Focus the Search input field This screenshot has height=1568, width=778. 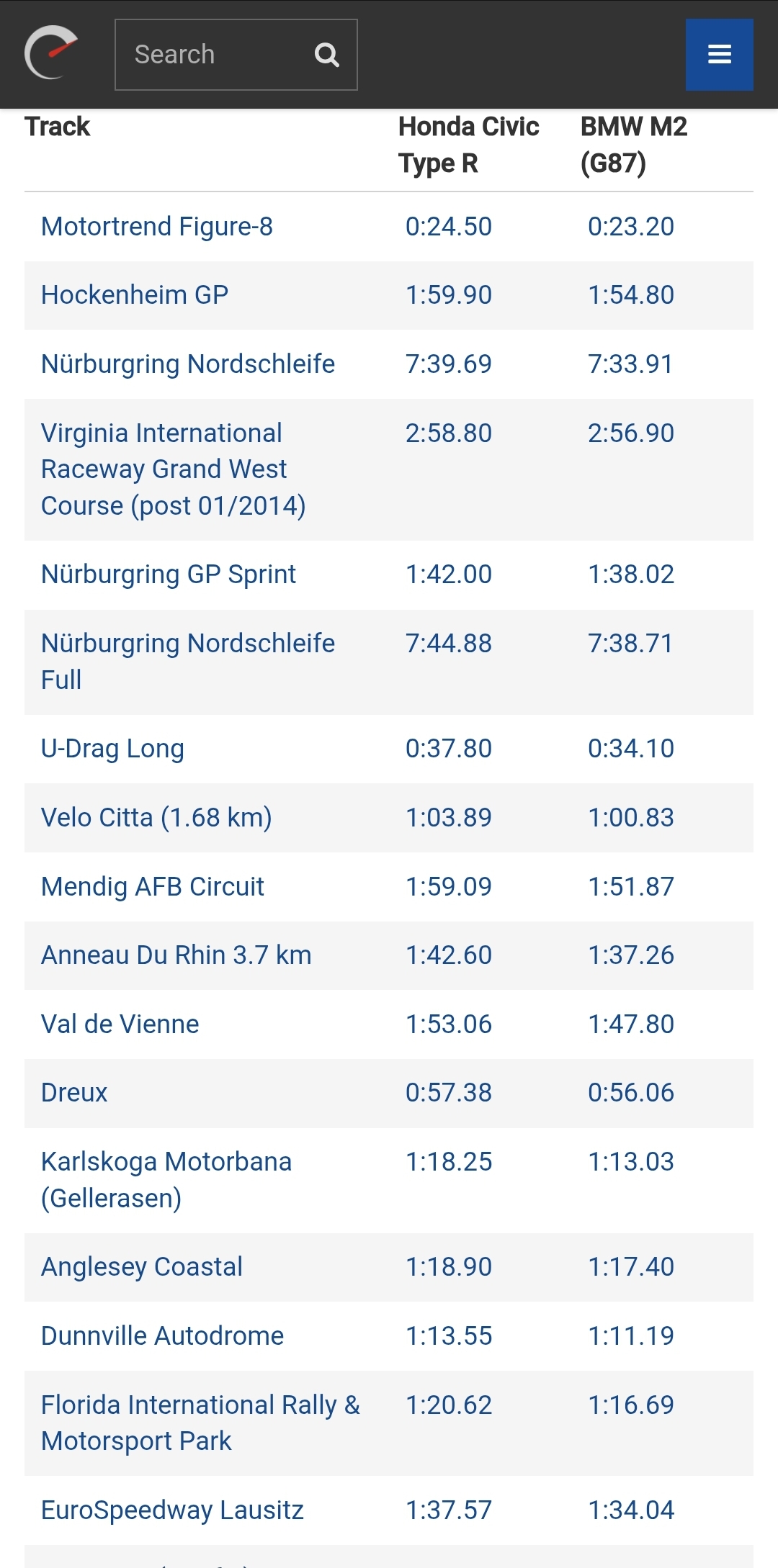(x=216, y=55)
